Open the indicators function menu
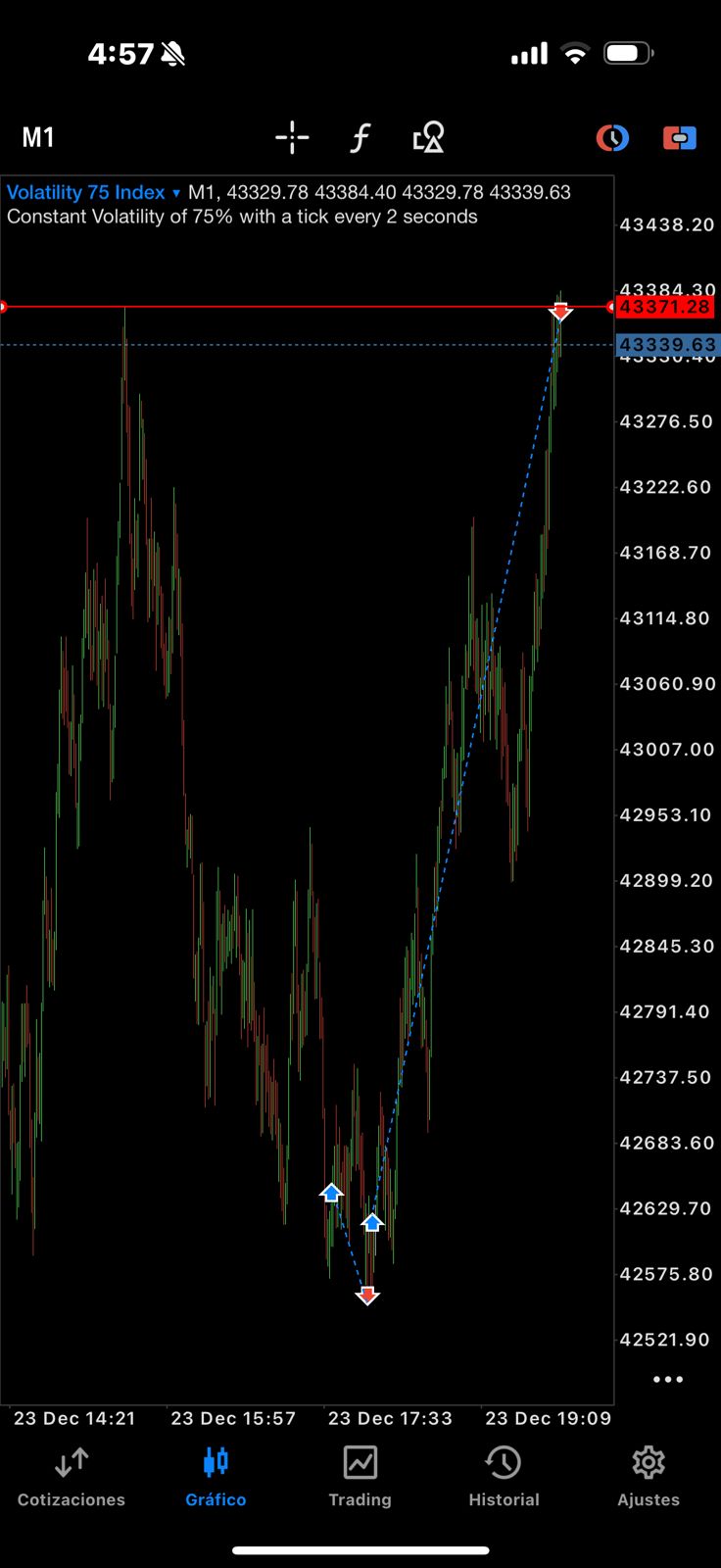Screen dimensions: 721x1568 pos(360,138)
